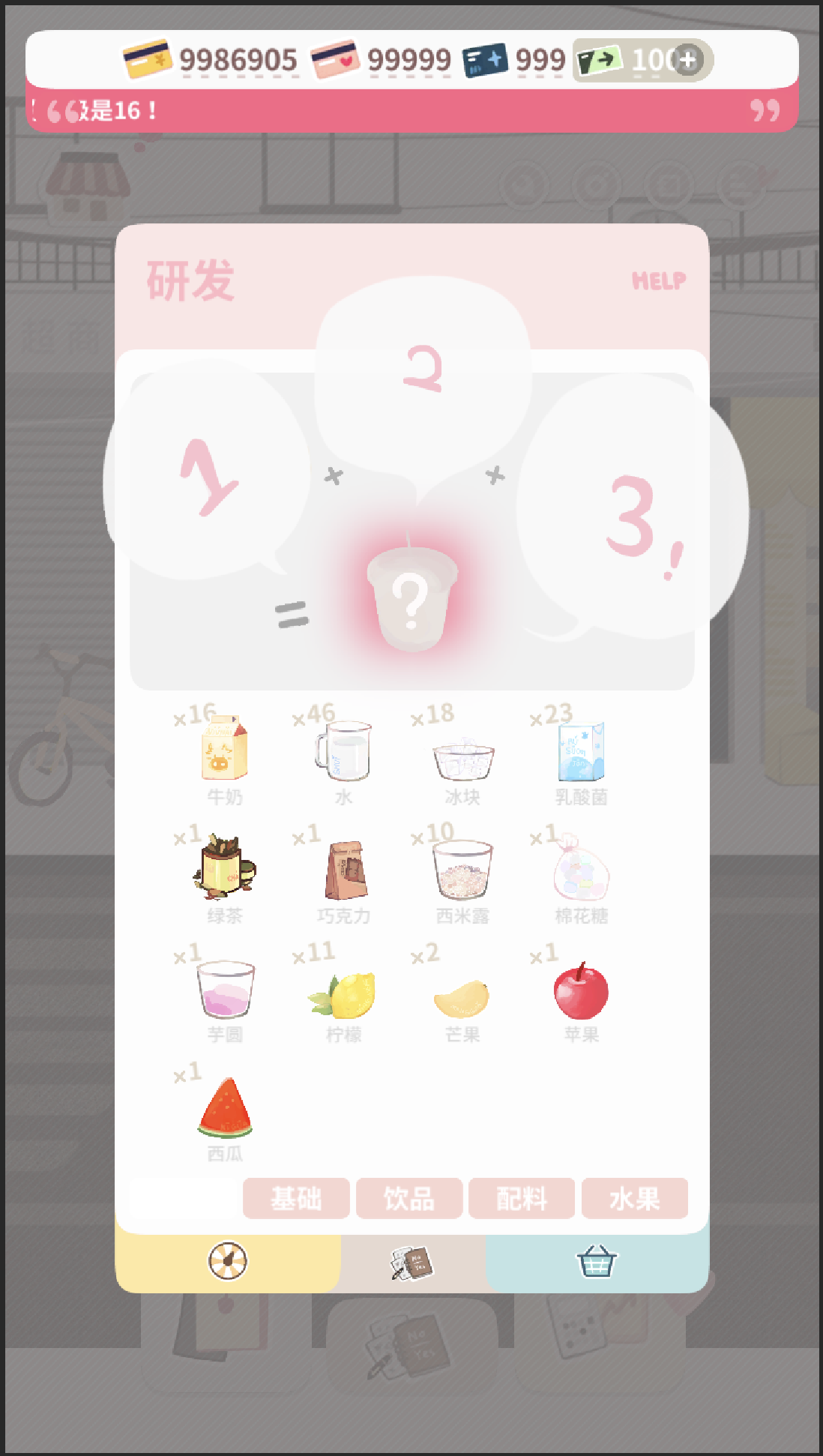The image size is (823, 1456).
Task: Pick the 巧克力 chocolate ingredient
Action: click(x=344, y=871)
